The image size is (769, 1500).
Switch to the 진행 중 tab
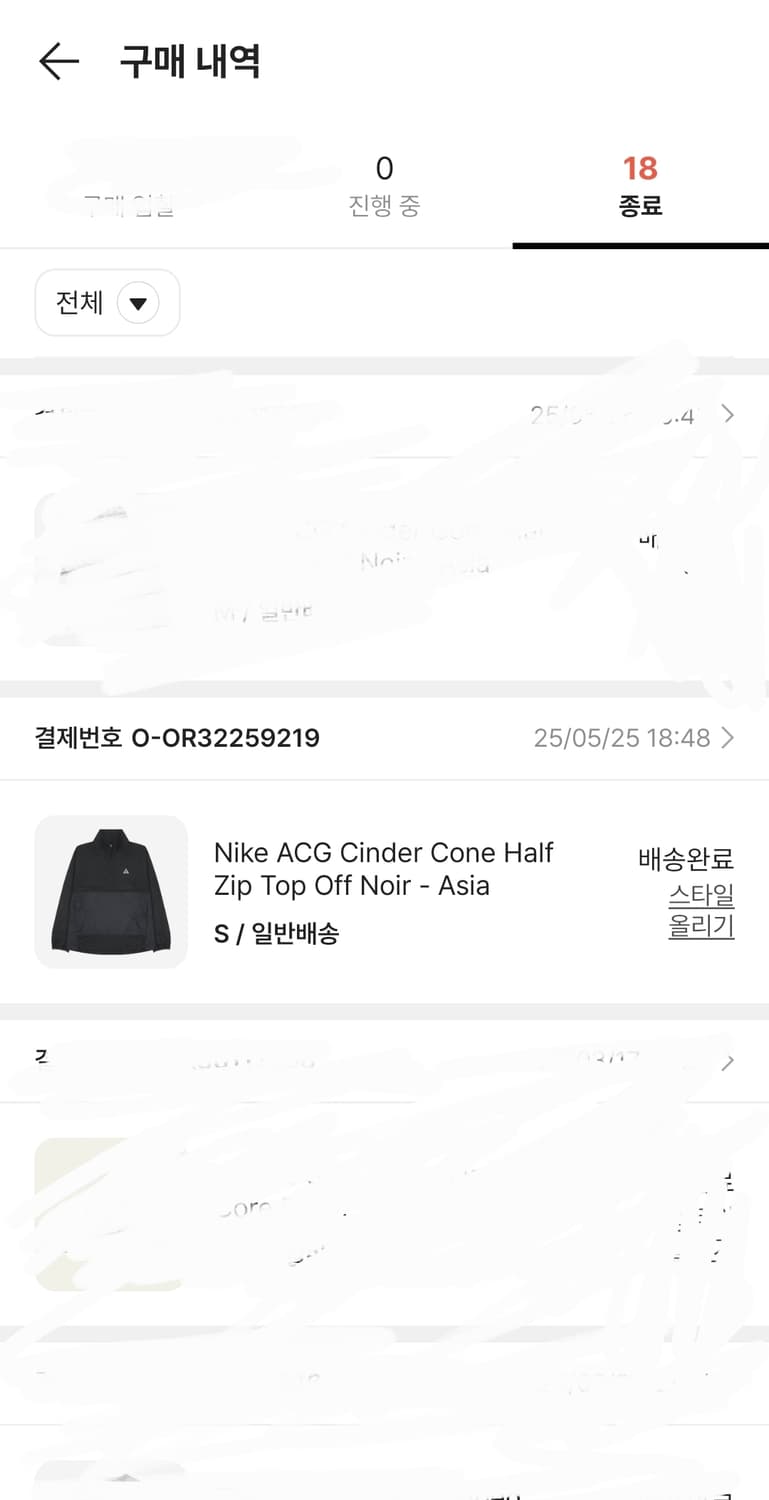[384, 185]
